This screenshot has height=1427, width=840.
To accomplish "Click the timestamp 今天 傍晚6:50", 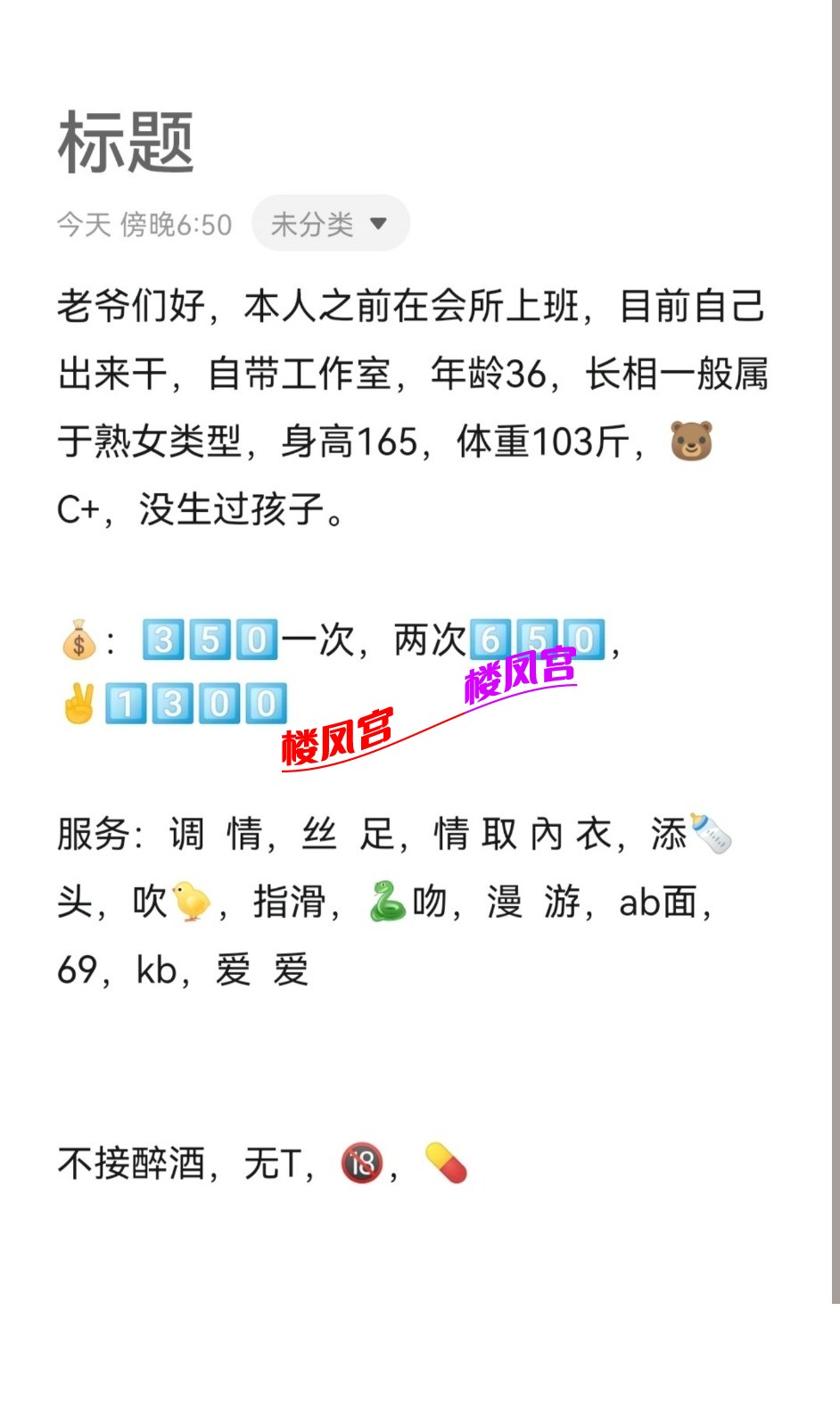I will tap(144, 225).
